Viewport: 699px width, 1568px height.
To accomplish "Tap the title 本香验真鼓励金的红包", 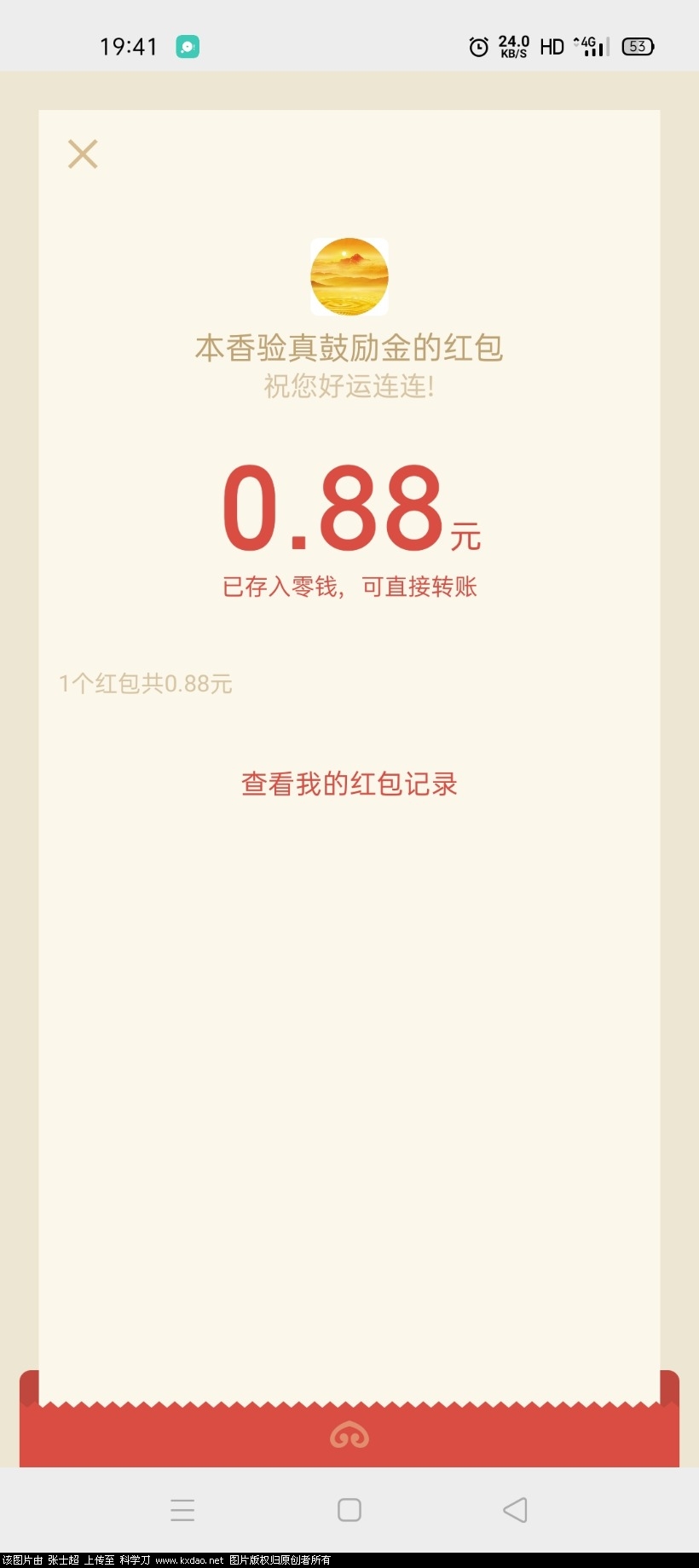I will [349, 347].
